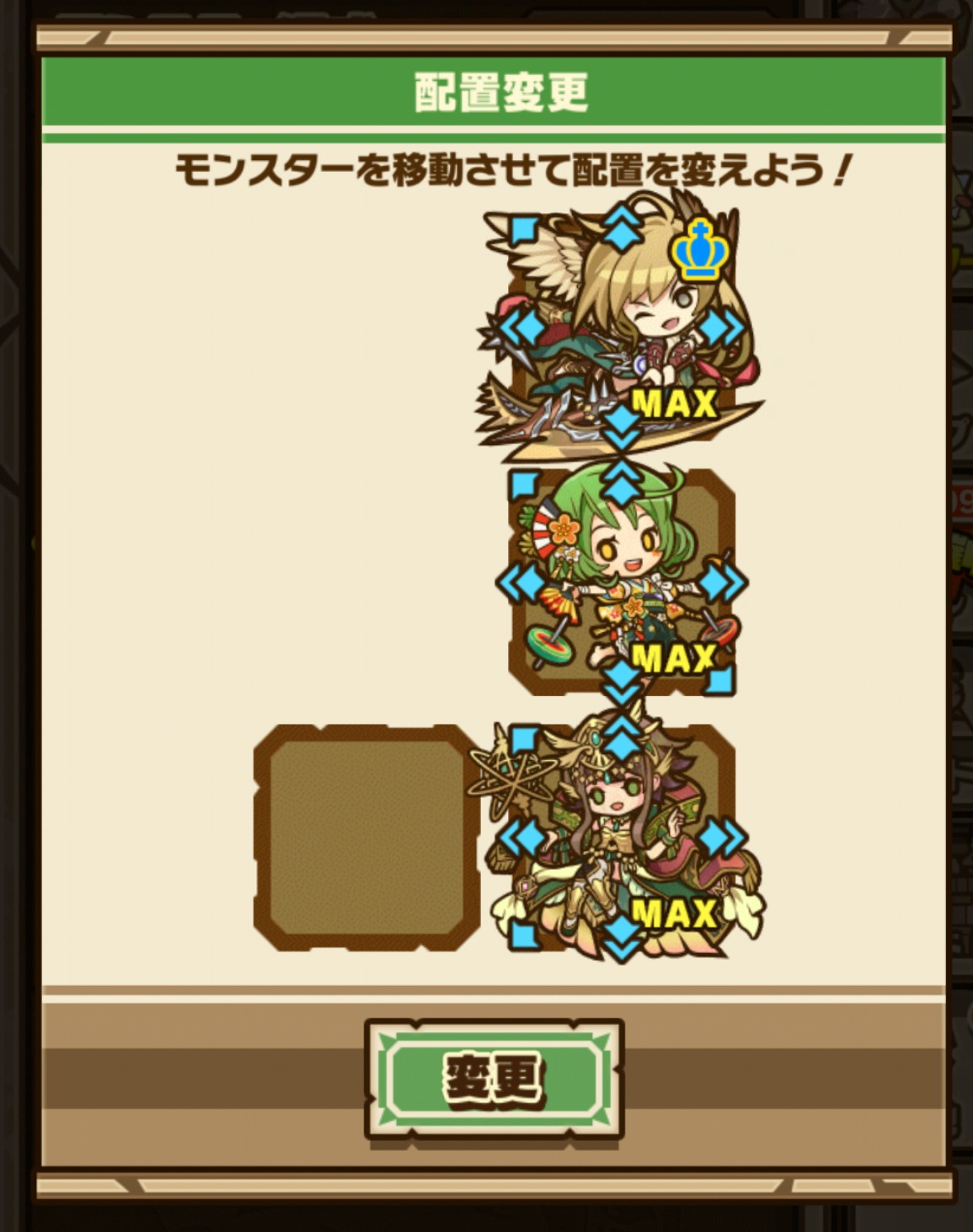Select the brown-haired monster in golden armor
This screenshot has height=1232, width=973.
622,838
